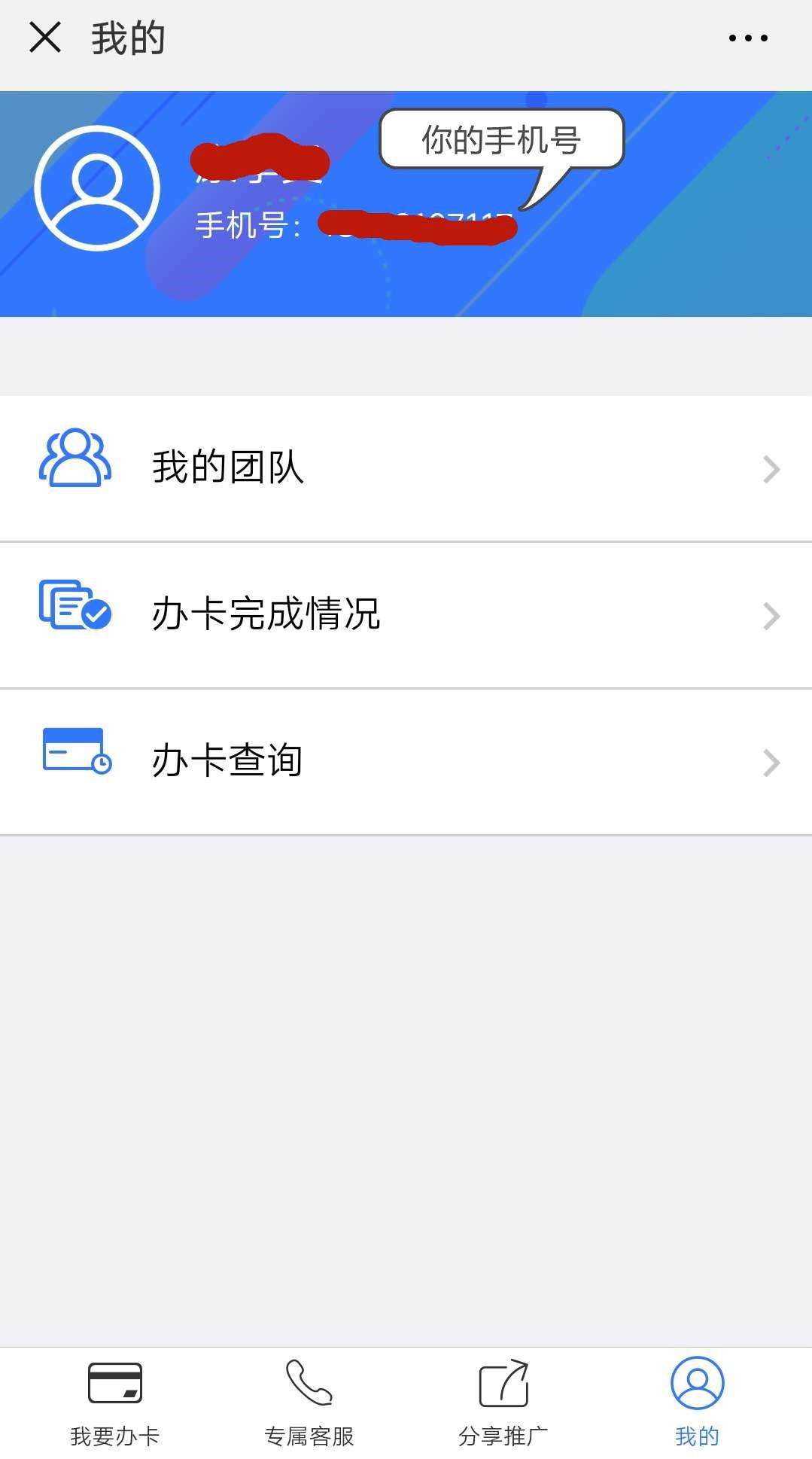Tap the profile avatar picture
This screenshot has height=1459, width=812.
97,189
